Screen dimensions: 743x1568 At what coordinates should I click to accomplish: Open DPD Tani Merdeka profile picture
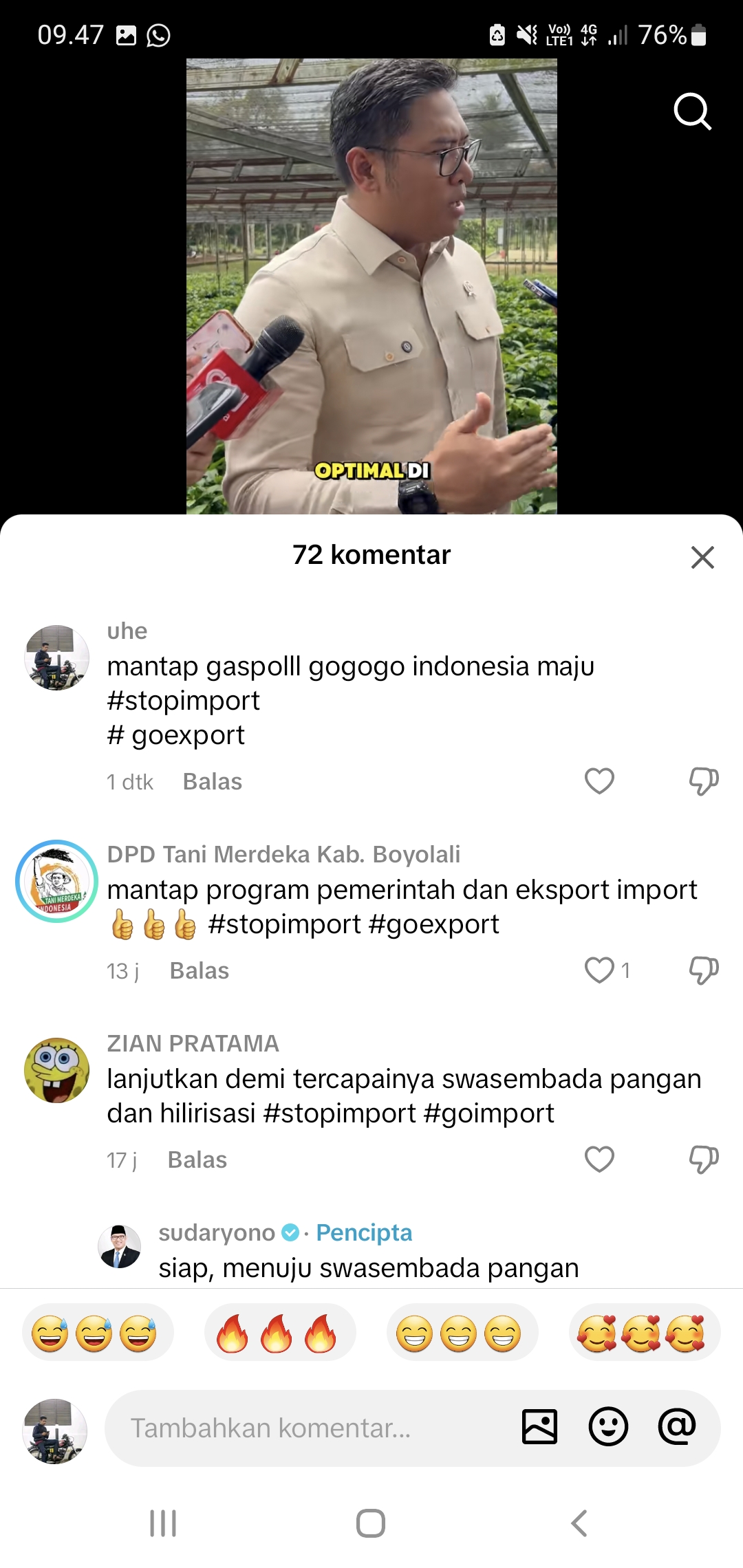(56, 881)
